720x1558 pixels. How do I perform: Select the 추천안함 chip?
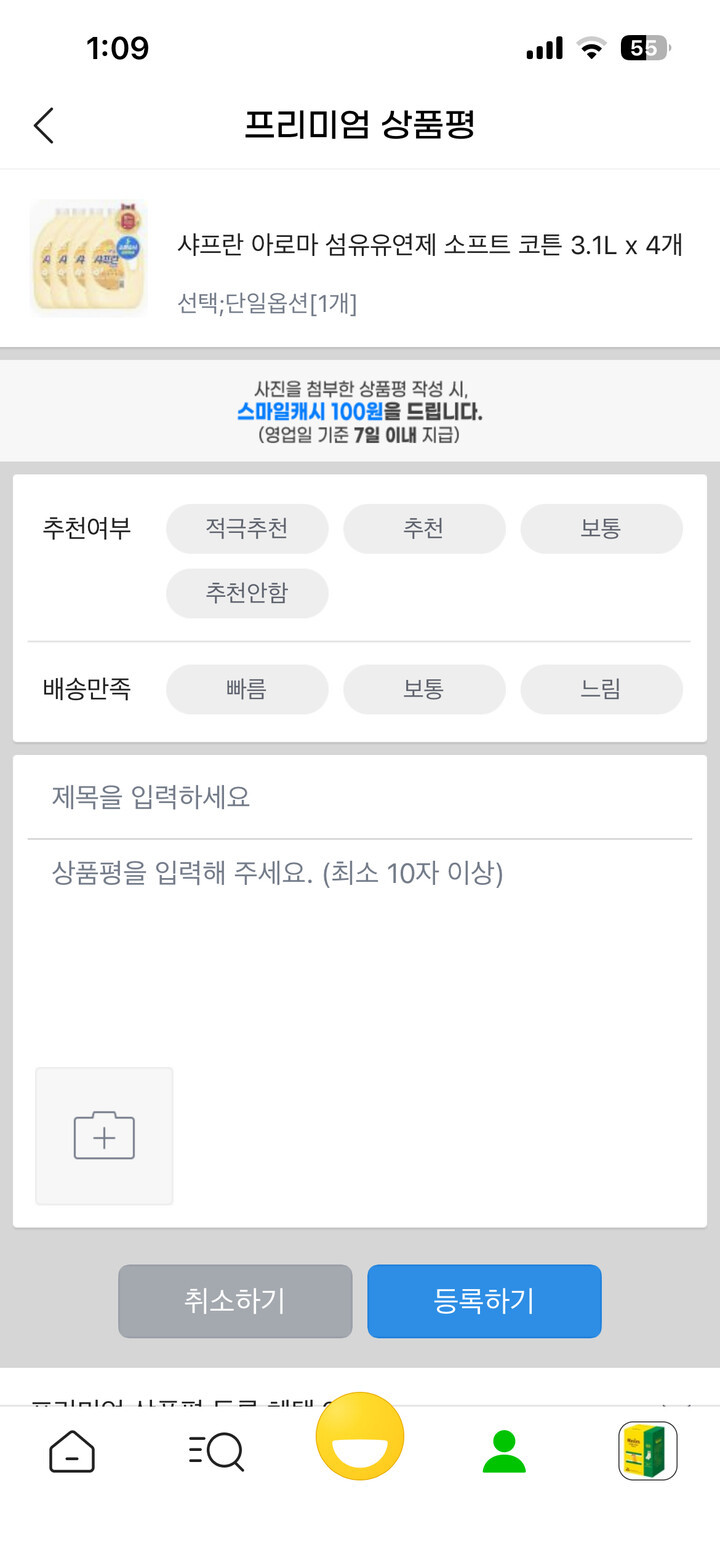(247, 593)
